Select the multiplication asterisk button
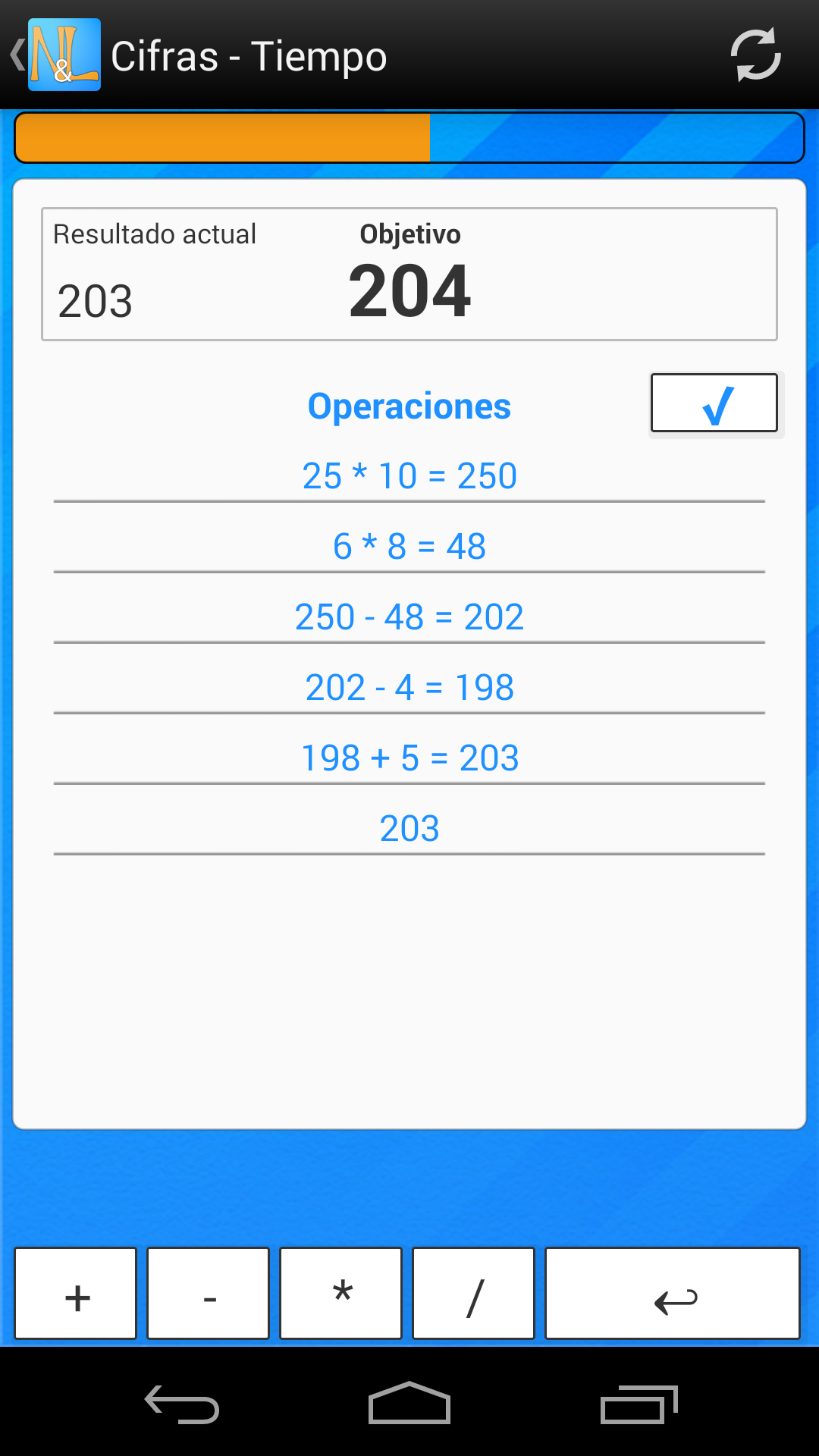The height and width of the screenshot is (1456, 819). 341,1294
